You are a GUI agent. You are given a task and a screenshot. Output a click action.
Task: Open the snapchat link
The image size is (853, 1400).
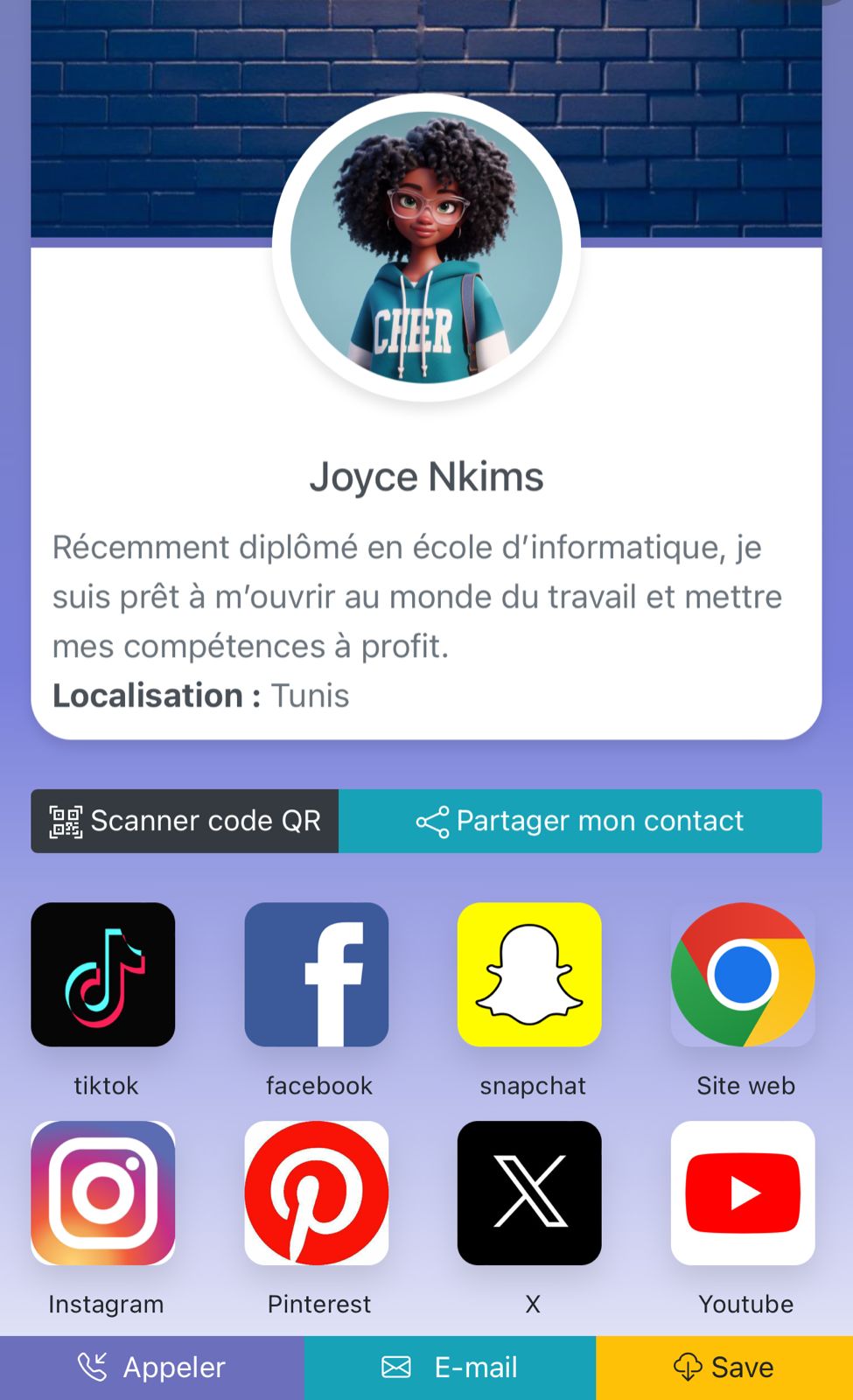[x=529, y=975]
